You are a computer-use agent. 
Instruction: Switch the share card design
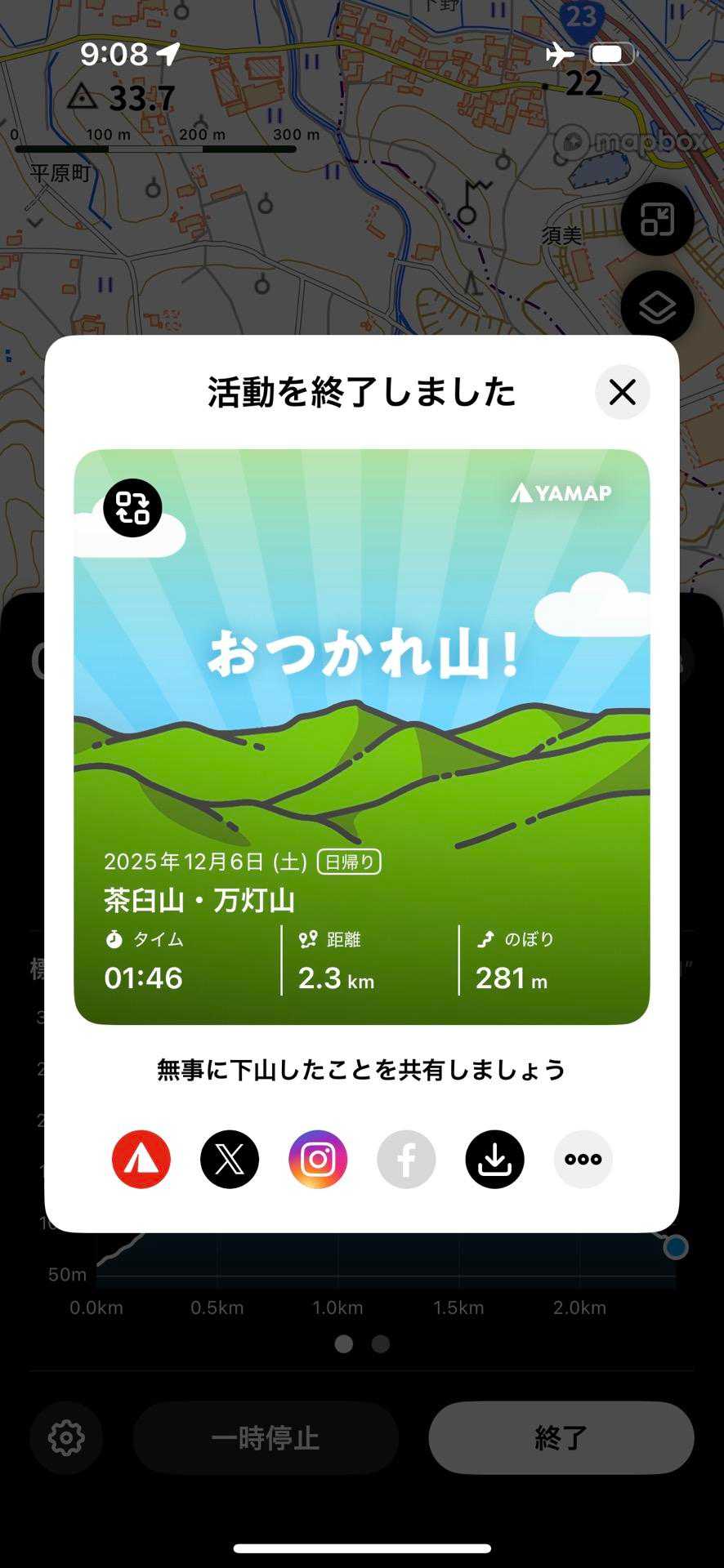(132, 508)
